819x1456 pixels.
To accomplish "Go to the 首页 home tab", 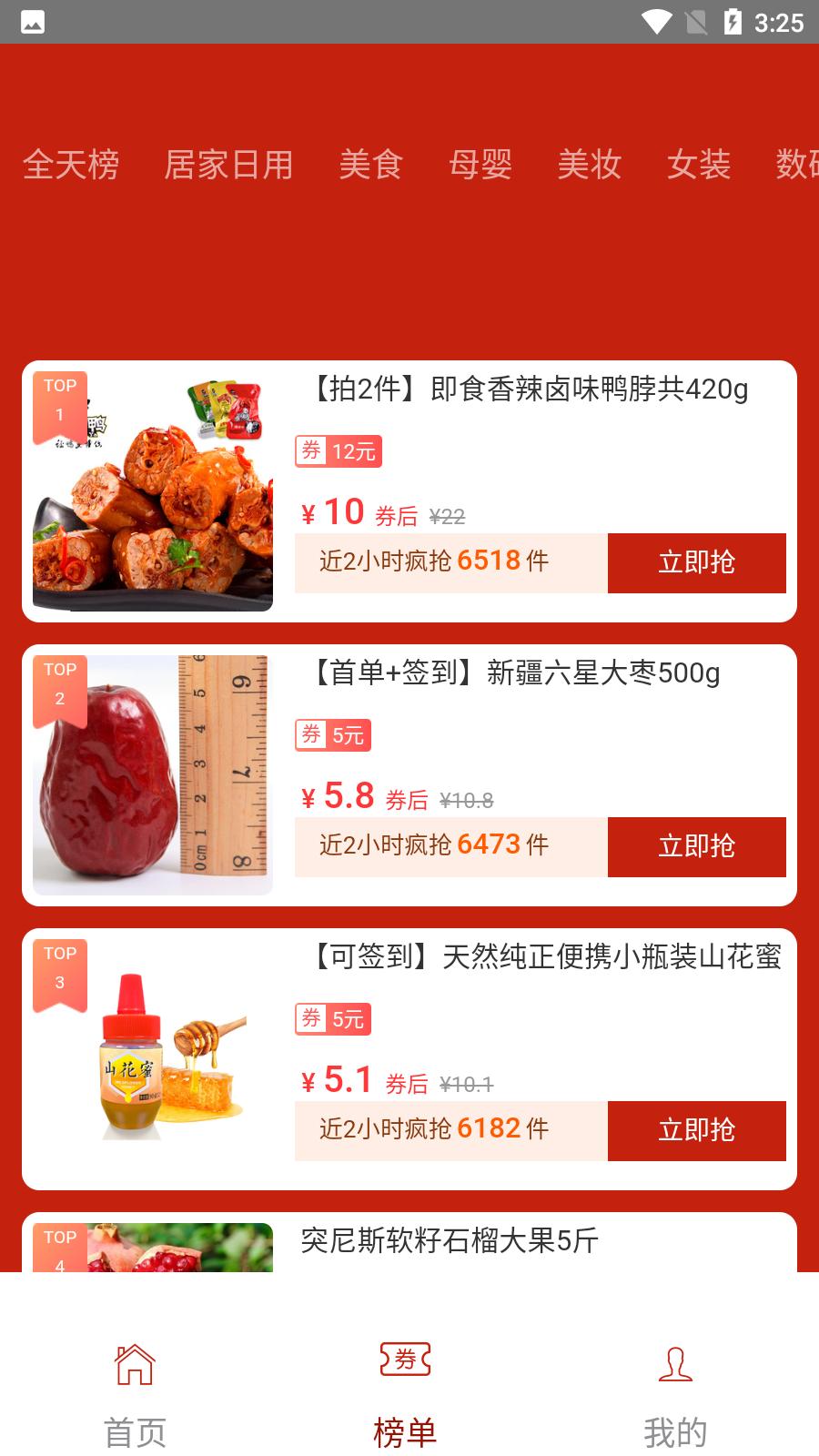I will point(135,1394).
